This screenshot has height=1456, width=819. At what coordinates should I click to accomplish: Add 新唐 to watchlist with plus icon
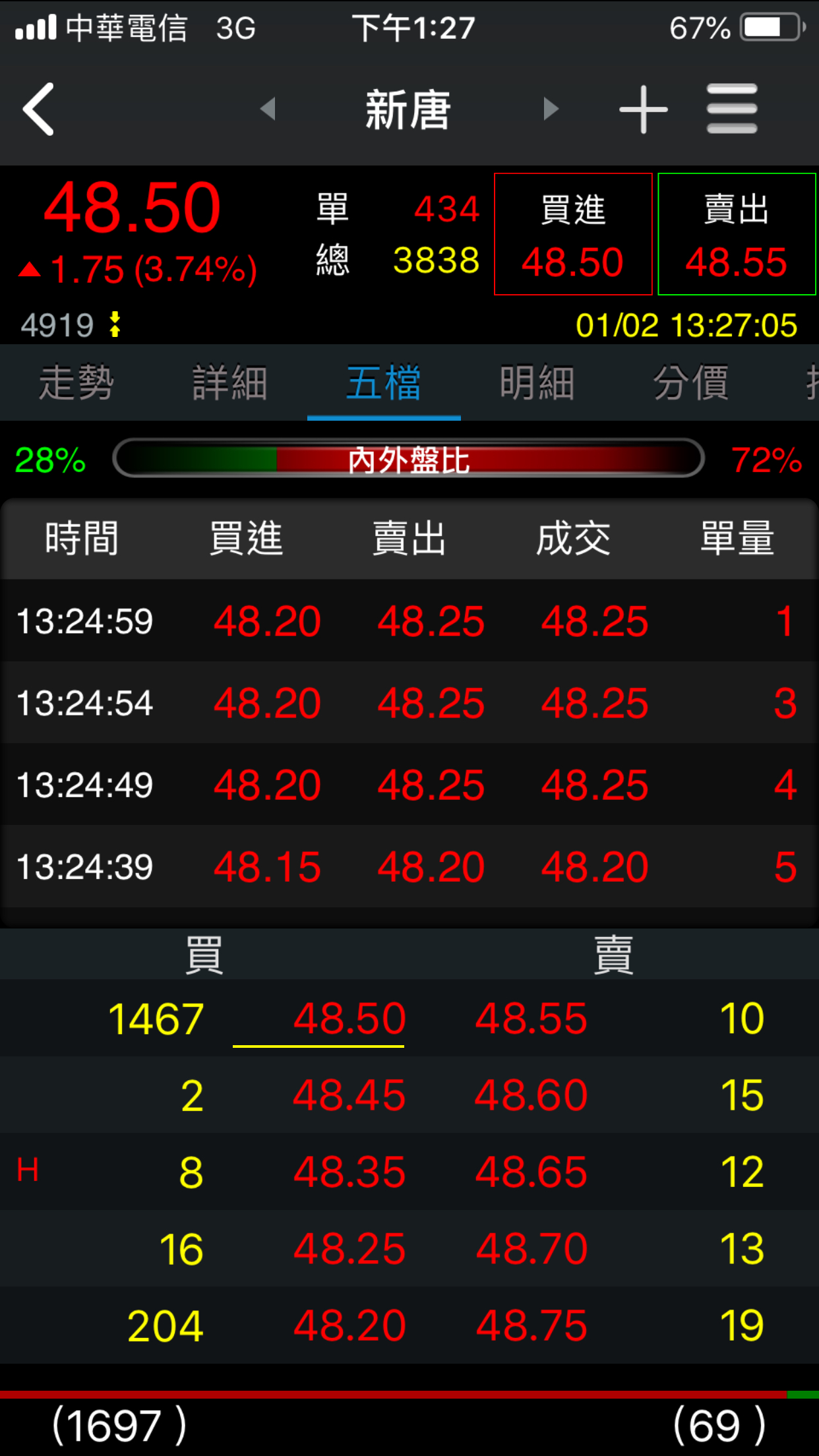click(643, 109)
